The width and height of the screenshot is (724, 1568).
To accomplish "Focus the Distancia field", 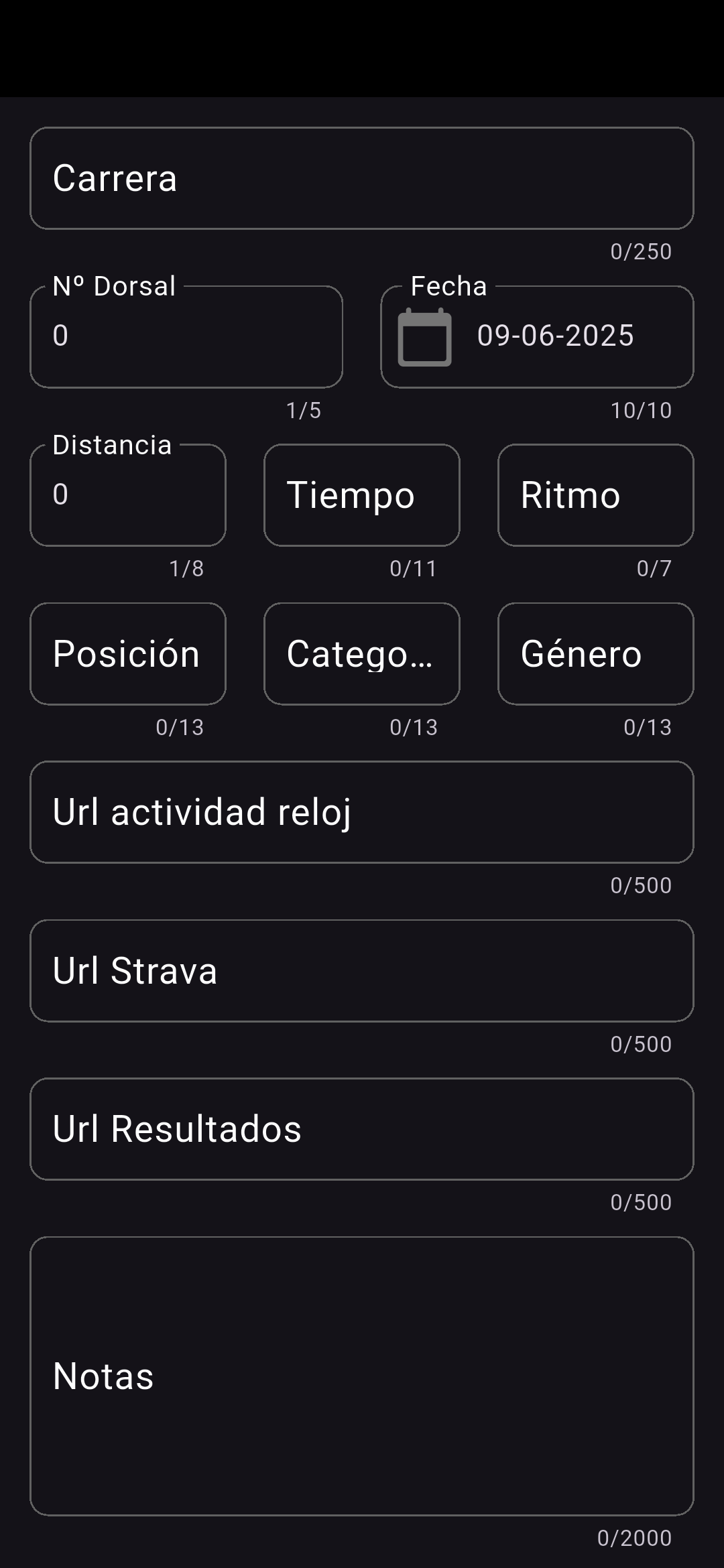I will [128, 495].
